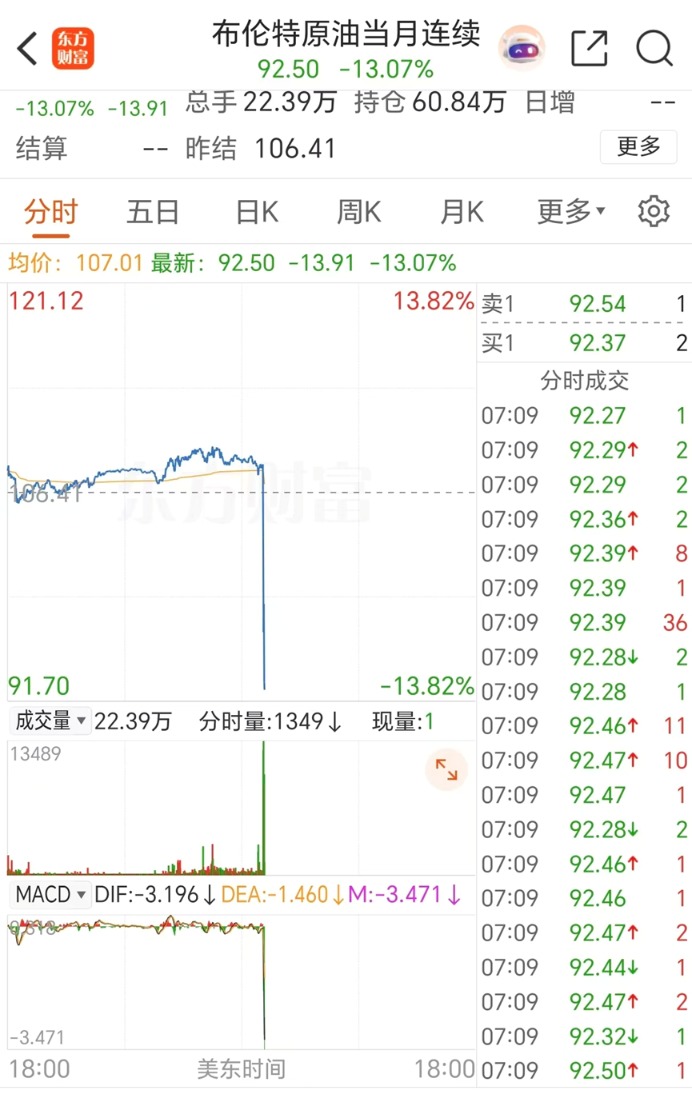Share this Brent crude quote

pos(589,48)
